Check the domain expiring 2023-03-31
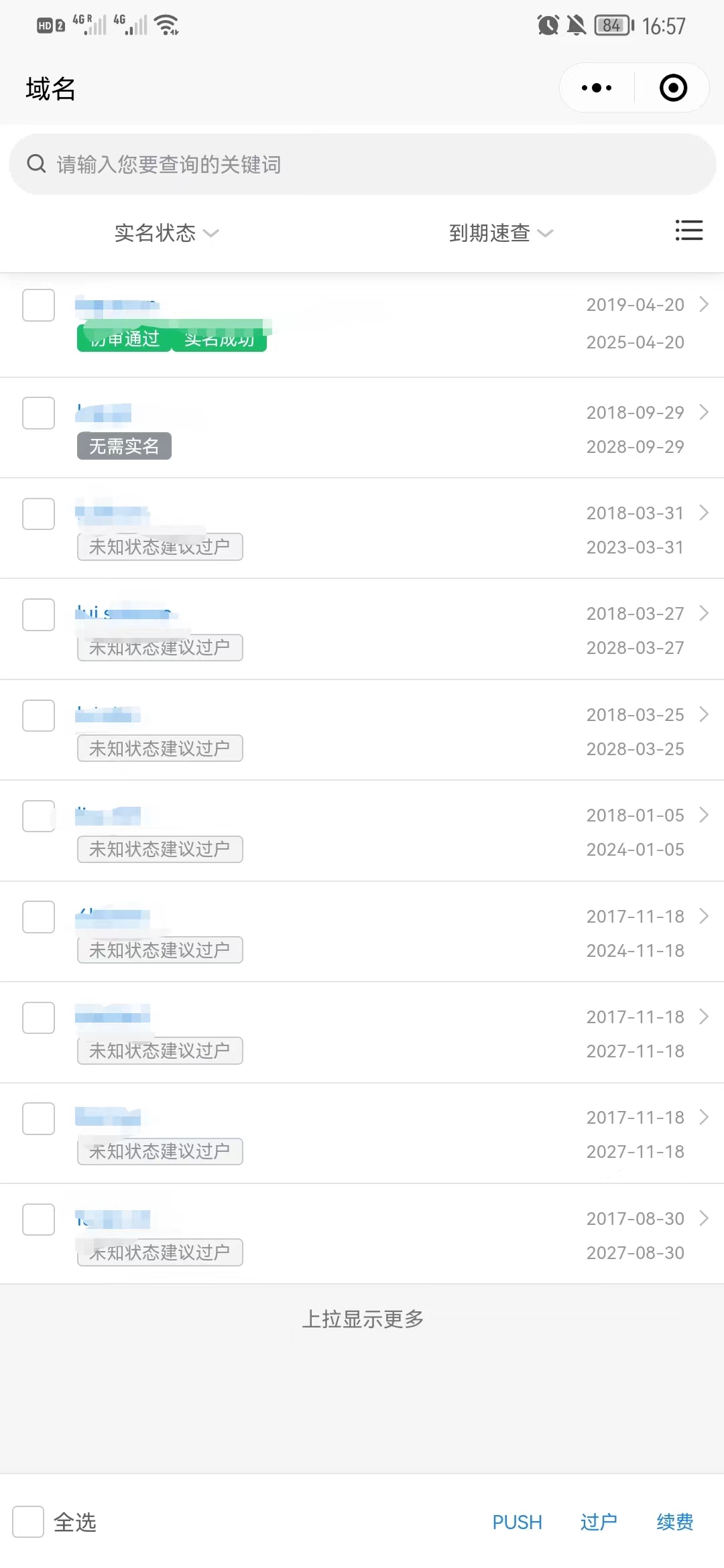 click(x=38, y=514)
